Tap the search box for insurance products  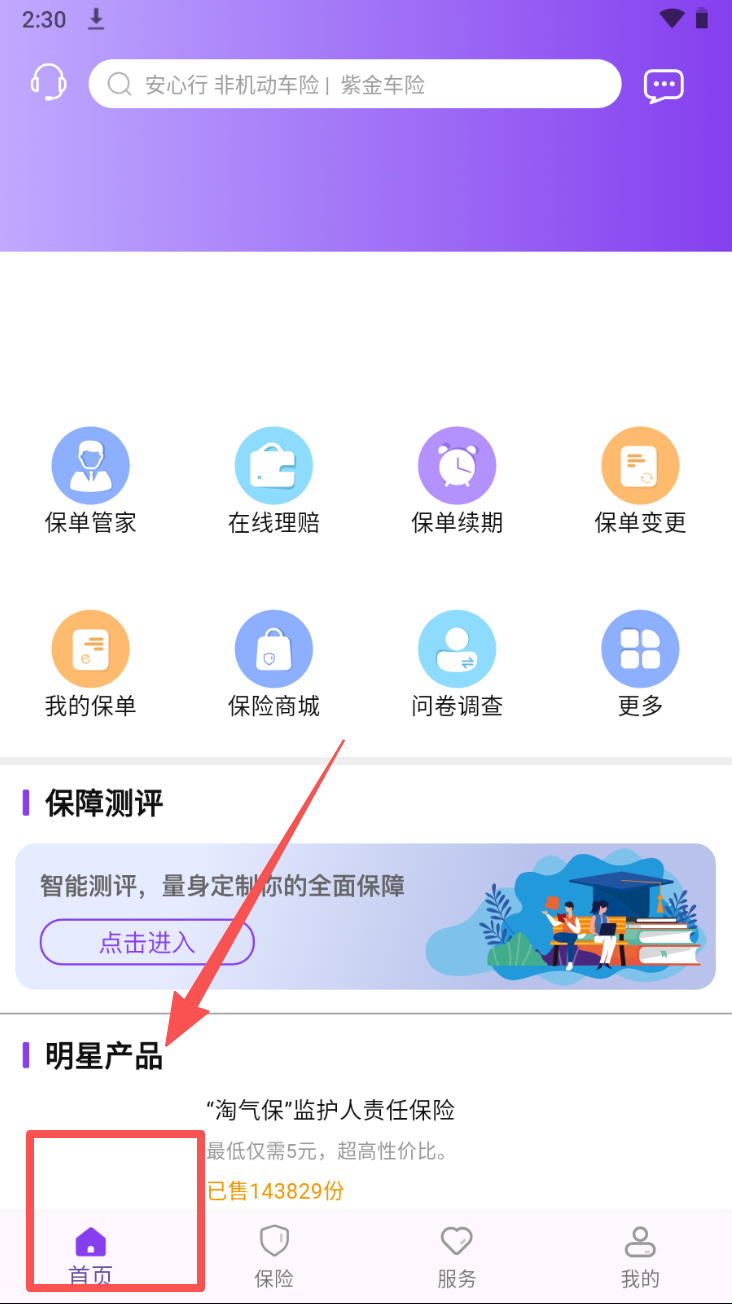355,84
